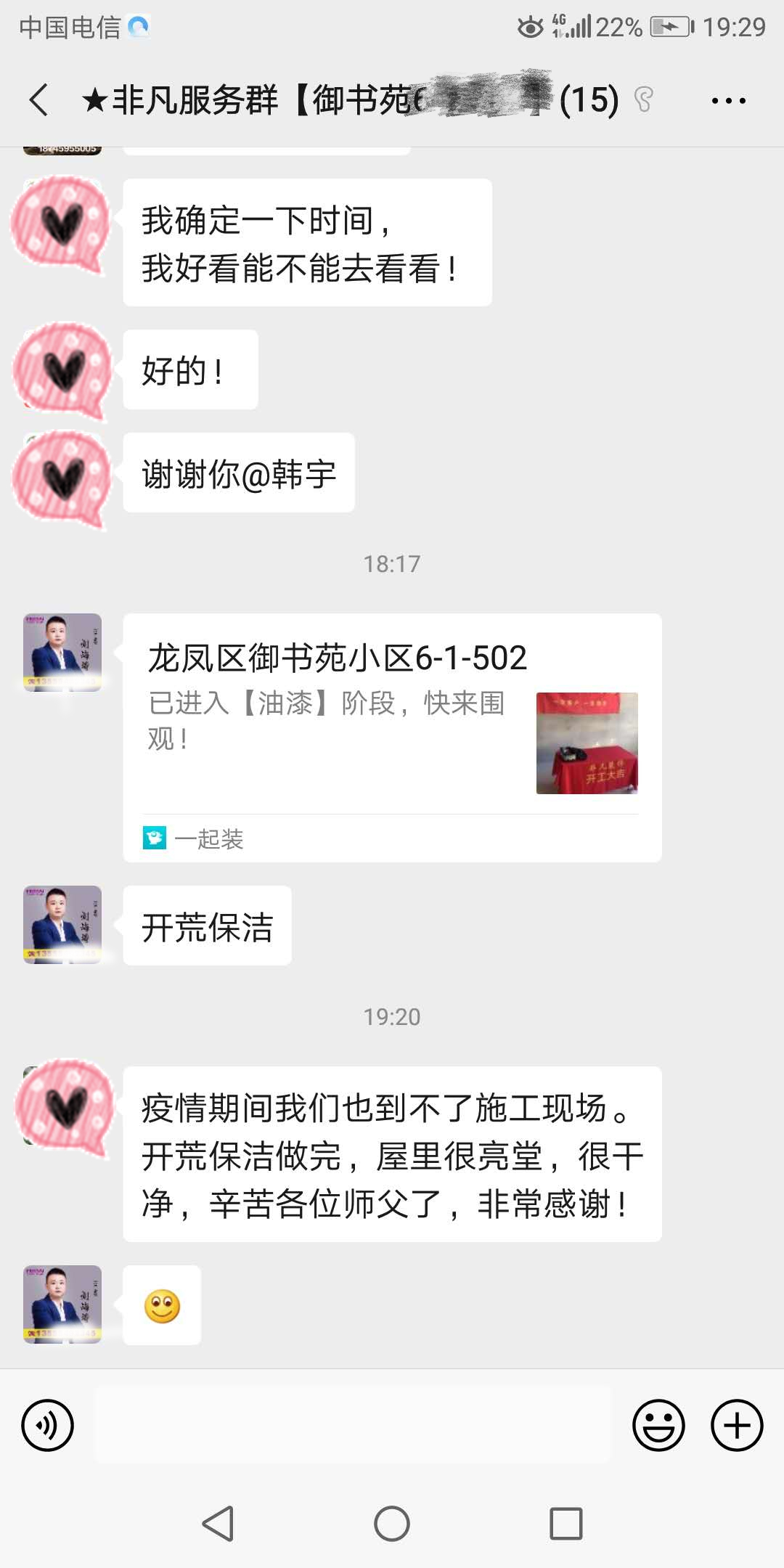The image size is (784, 1568).
Task: Open the heart avatar beside 谢谢你@韩宇
Action: (62, 475)
